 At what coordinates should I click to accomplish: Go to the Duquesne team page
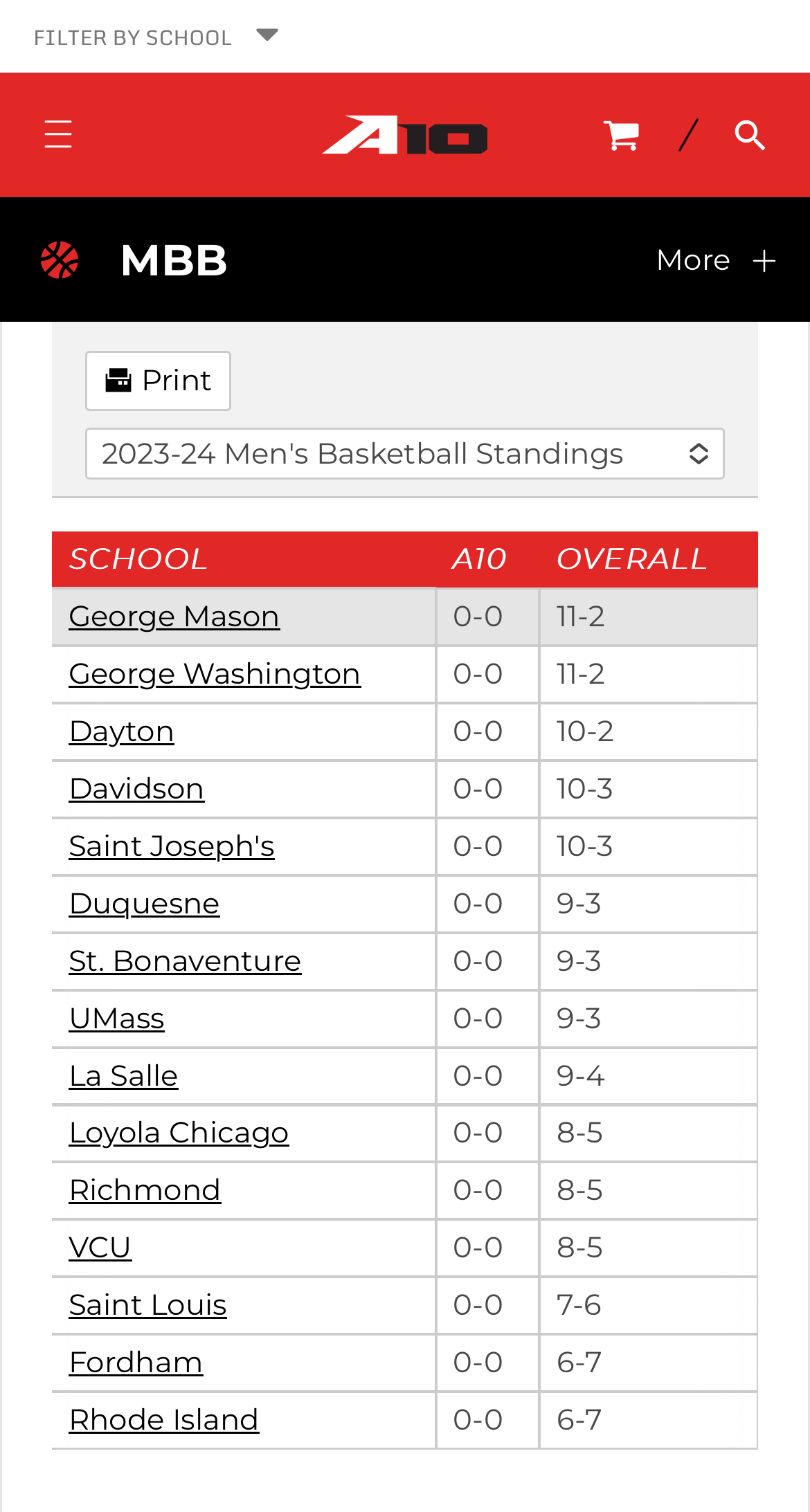click(x=145, y=903)
